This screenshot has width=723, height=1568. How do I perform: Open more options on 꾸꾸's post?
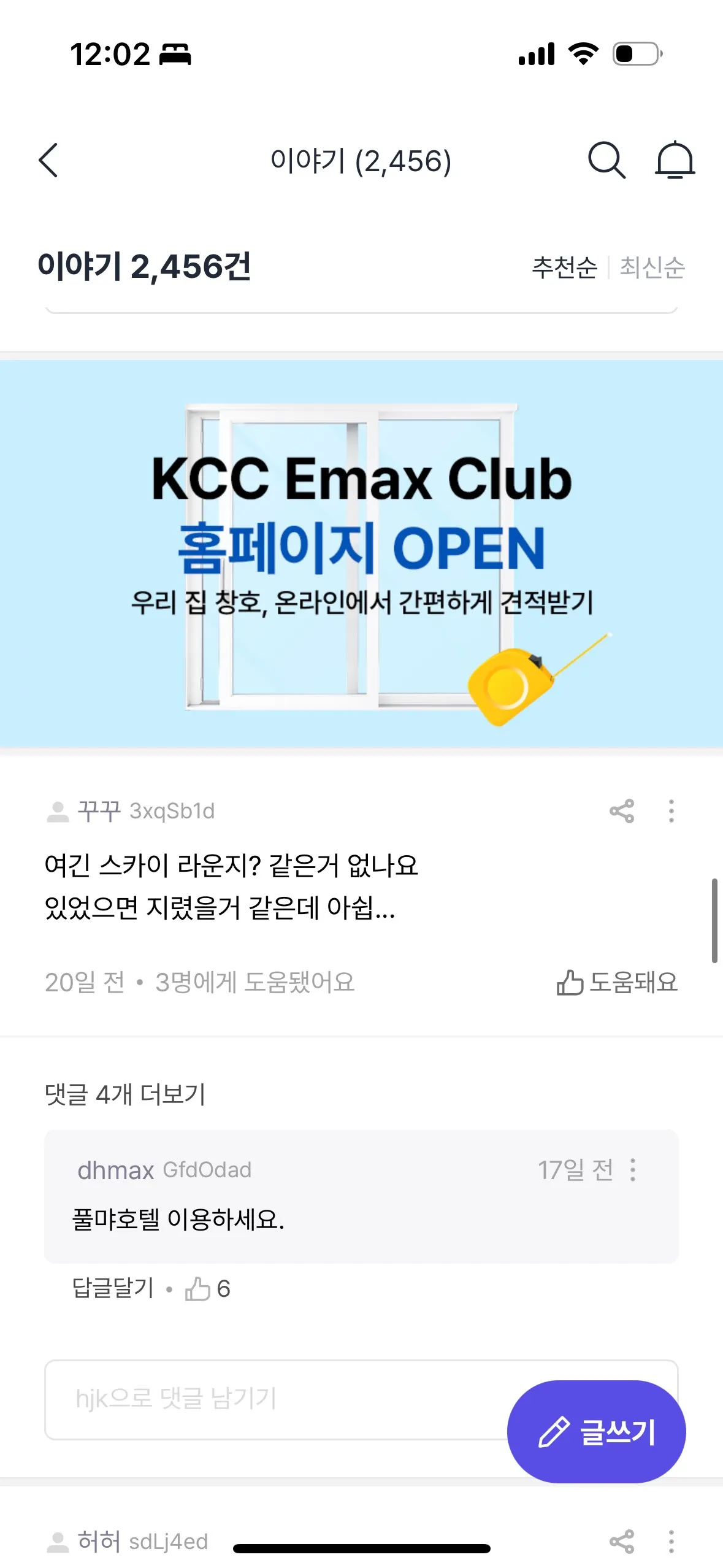671,811
